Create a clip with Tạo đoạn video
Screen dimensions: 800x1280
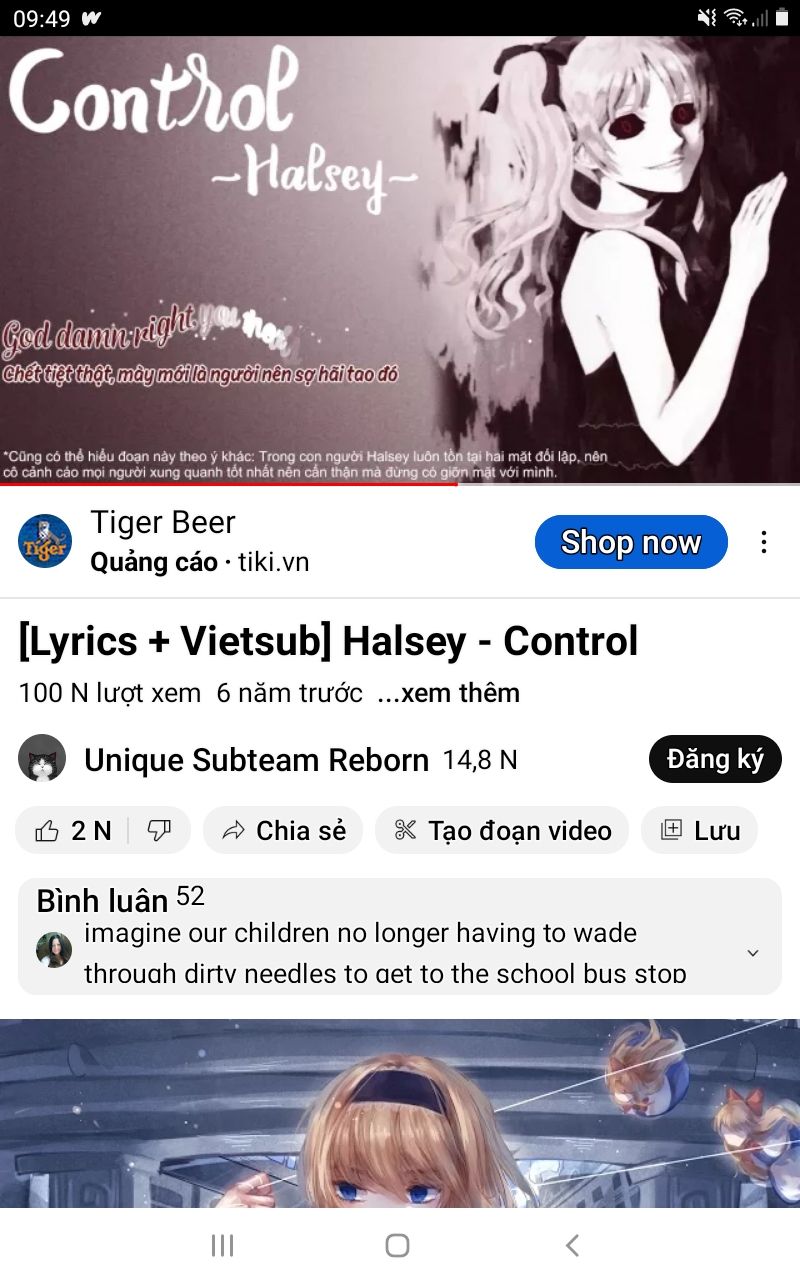point(502,830)
